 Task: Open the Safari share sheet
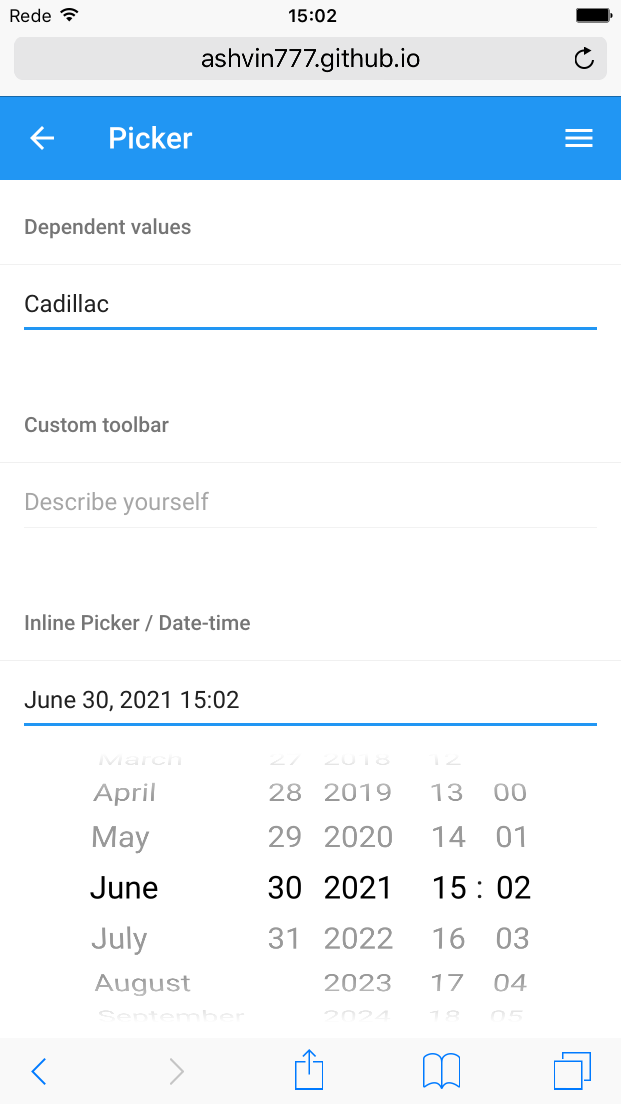310,1070
